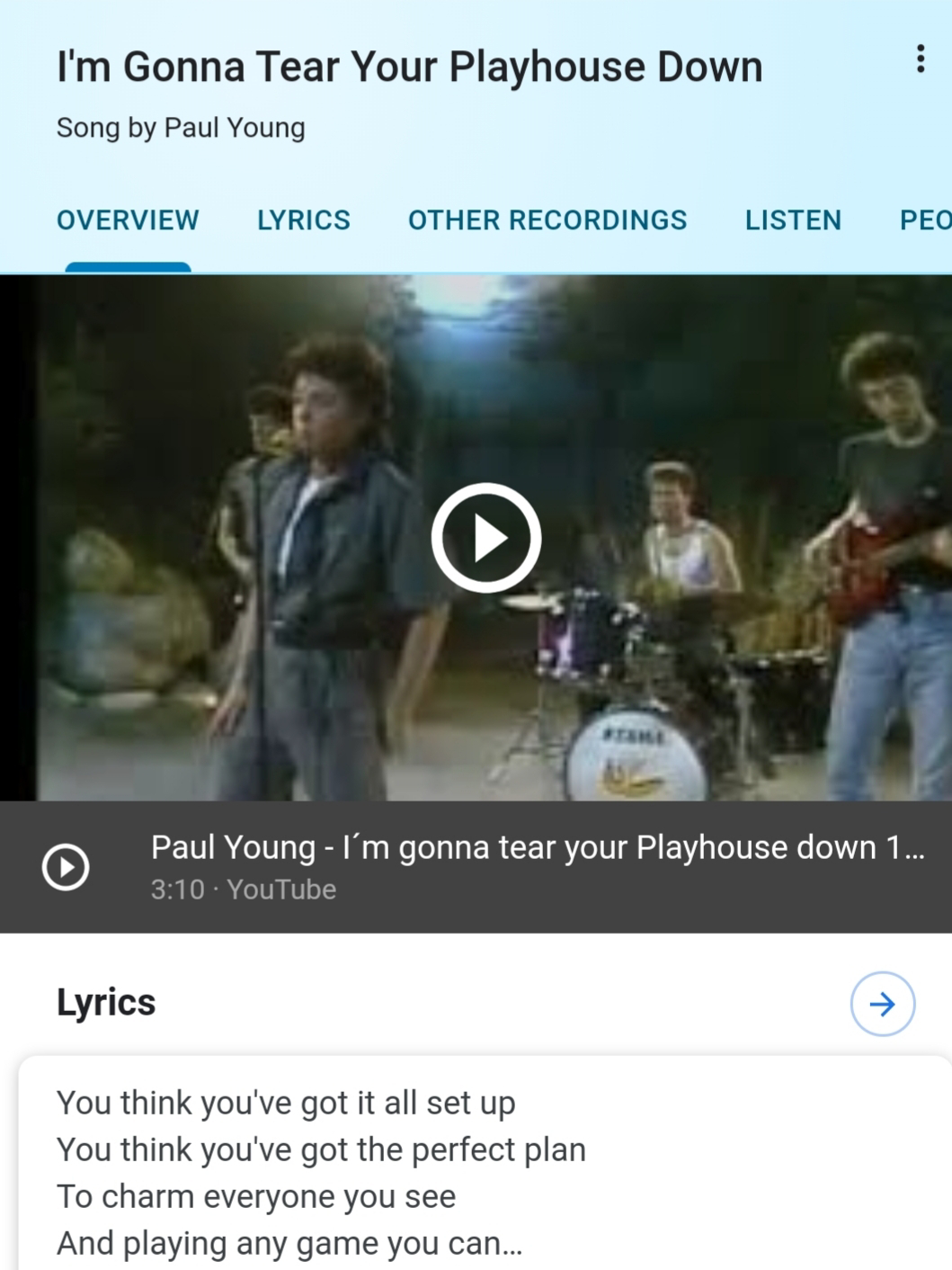Image resolution: width=952 pixels, height=1270 pixels.
Task: Open full lyrics with the arrow button
Action: pos(882,1004)
